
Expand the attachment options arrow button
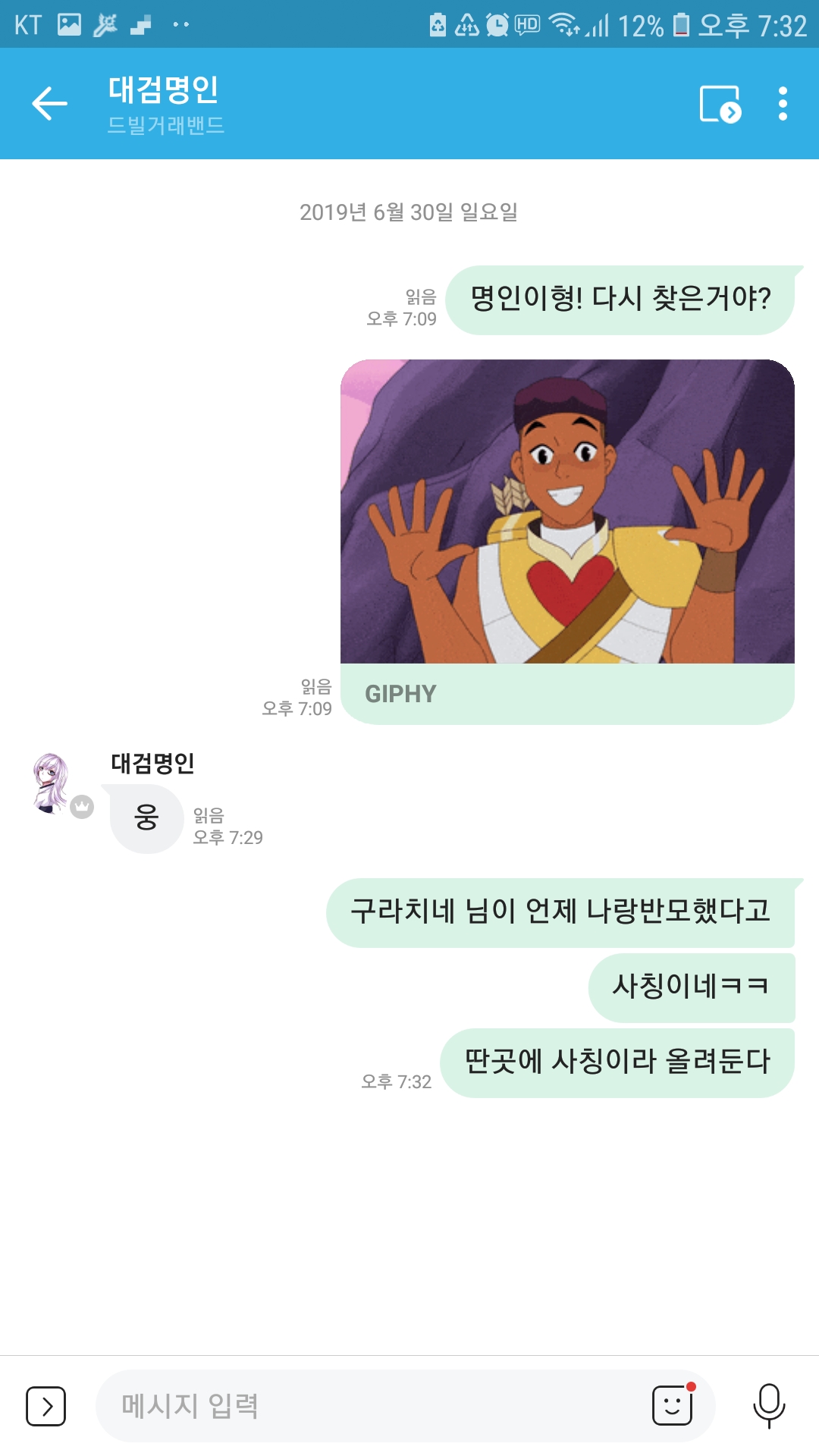46,1407
